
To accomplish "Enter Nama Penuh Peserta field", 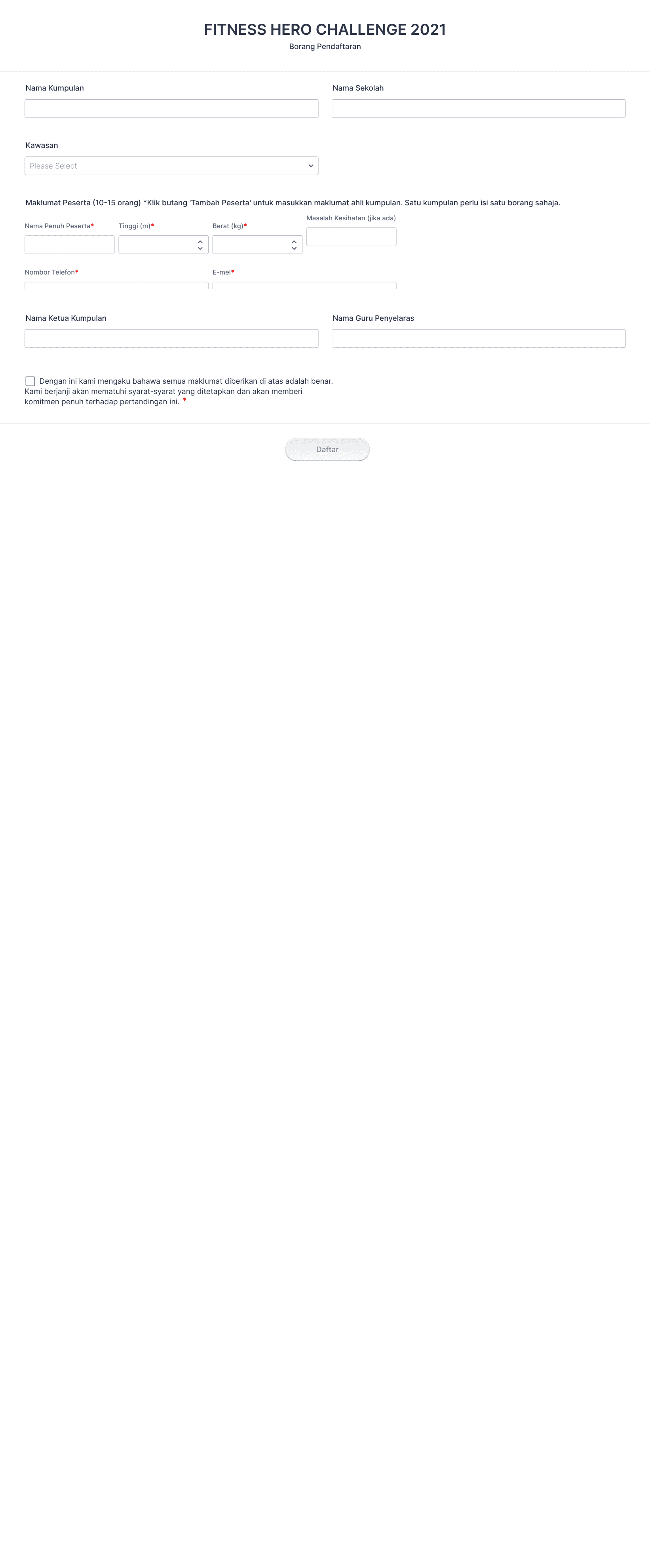I will point(69,245).
